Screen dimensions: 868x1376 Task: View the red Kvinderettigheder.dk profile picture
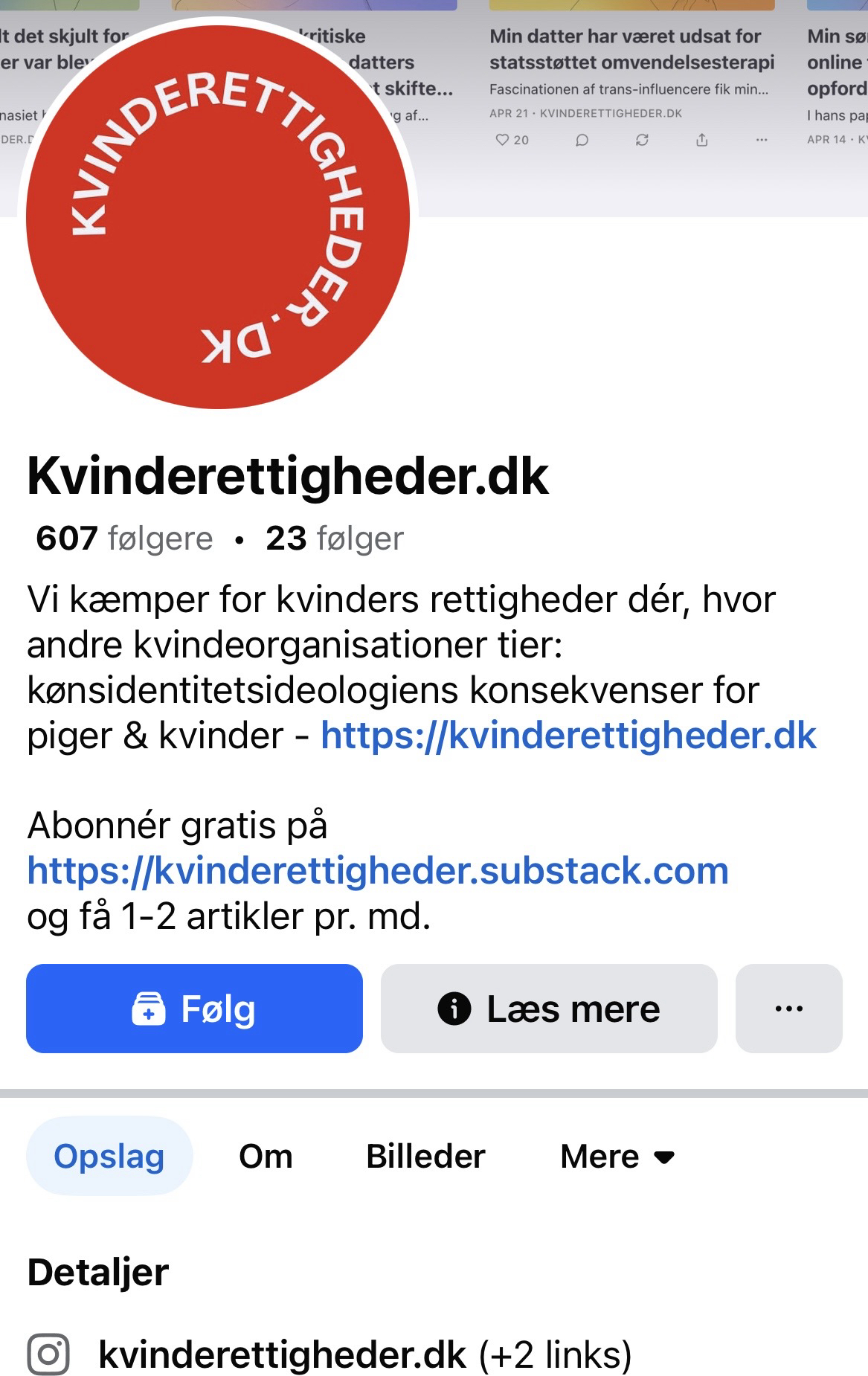click(x=218, y=217)
